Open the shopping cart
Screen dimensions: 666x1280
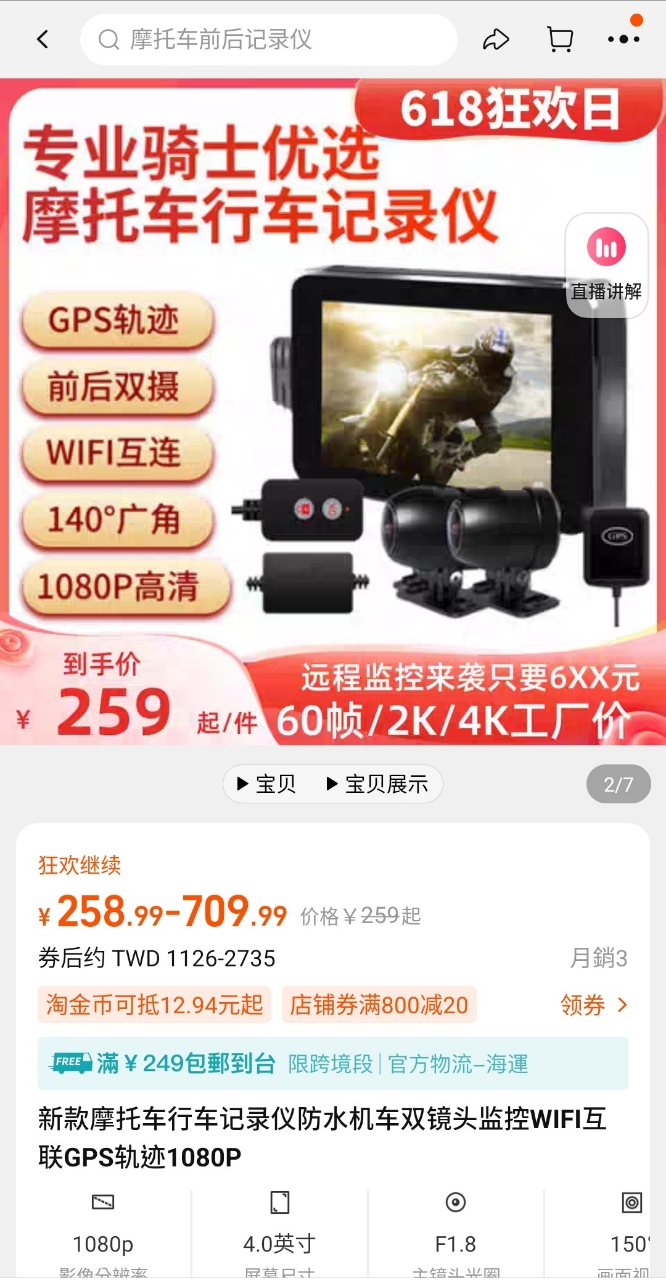coord(560,40)
